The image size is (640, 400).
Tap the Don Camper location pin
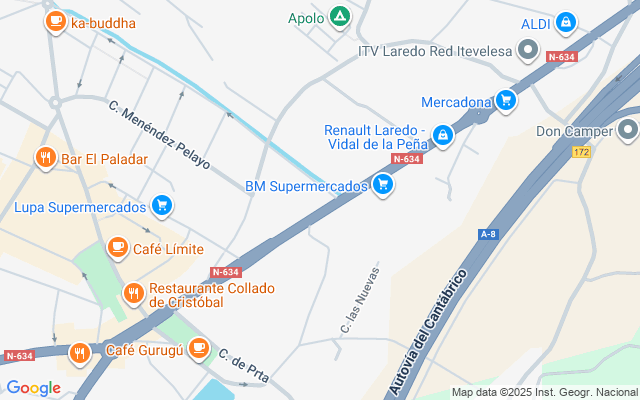(x=627, y=130)
